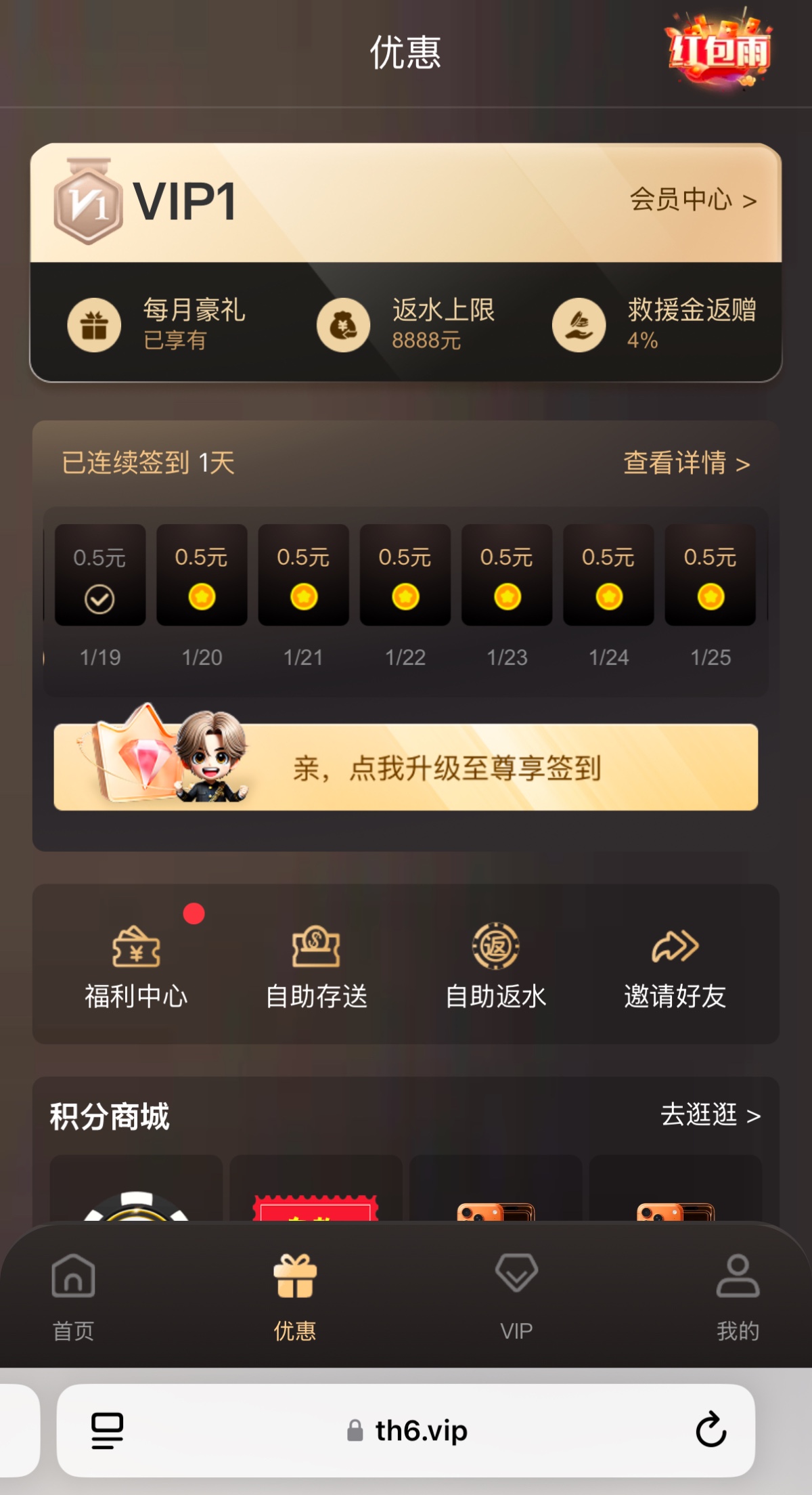Select 邀请好友 to invite friends

[x=675, y=966]
